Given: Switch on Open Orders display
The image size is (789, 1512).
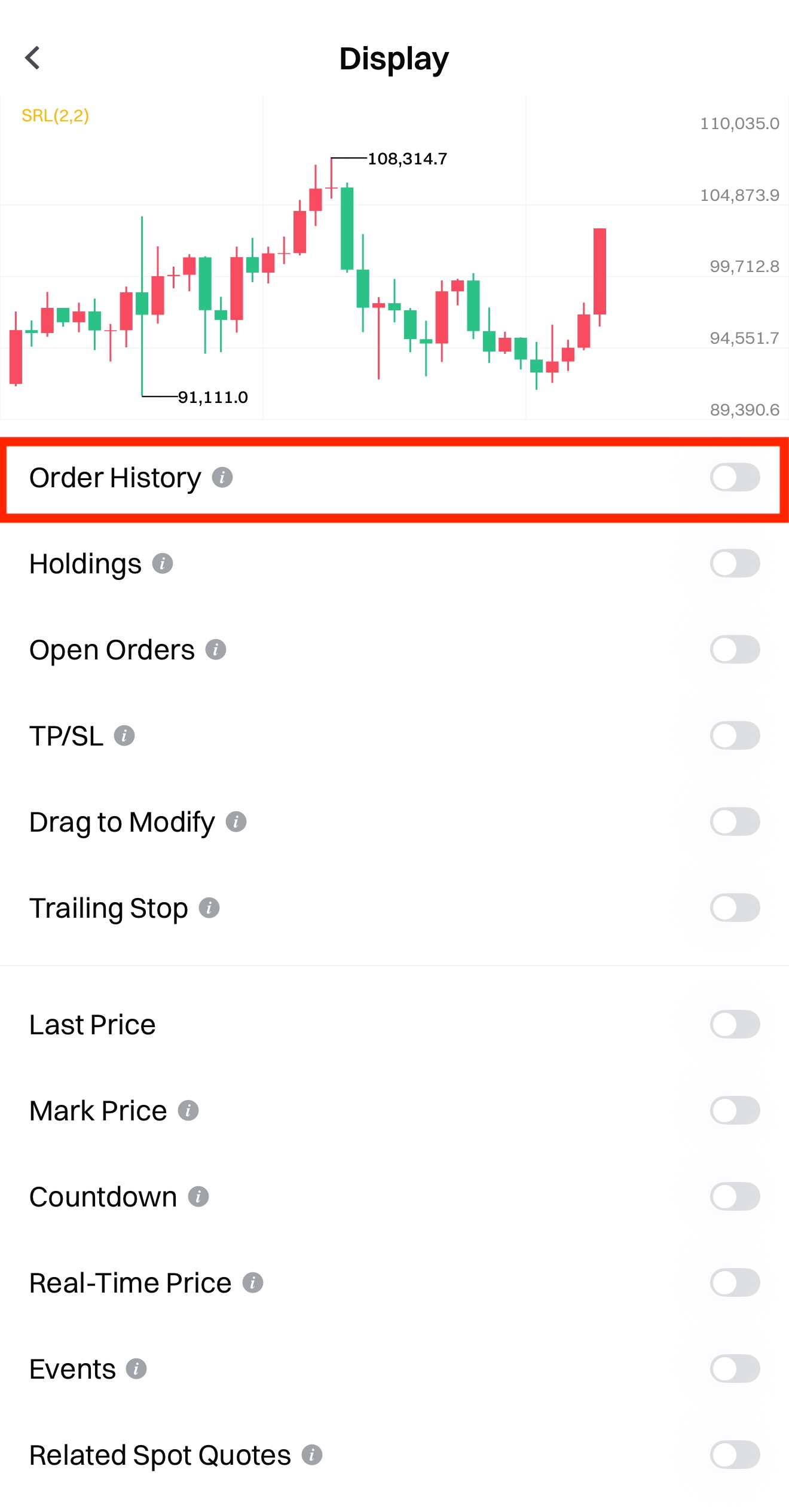Looking at the screenshot, I should 735,650.
